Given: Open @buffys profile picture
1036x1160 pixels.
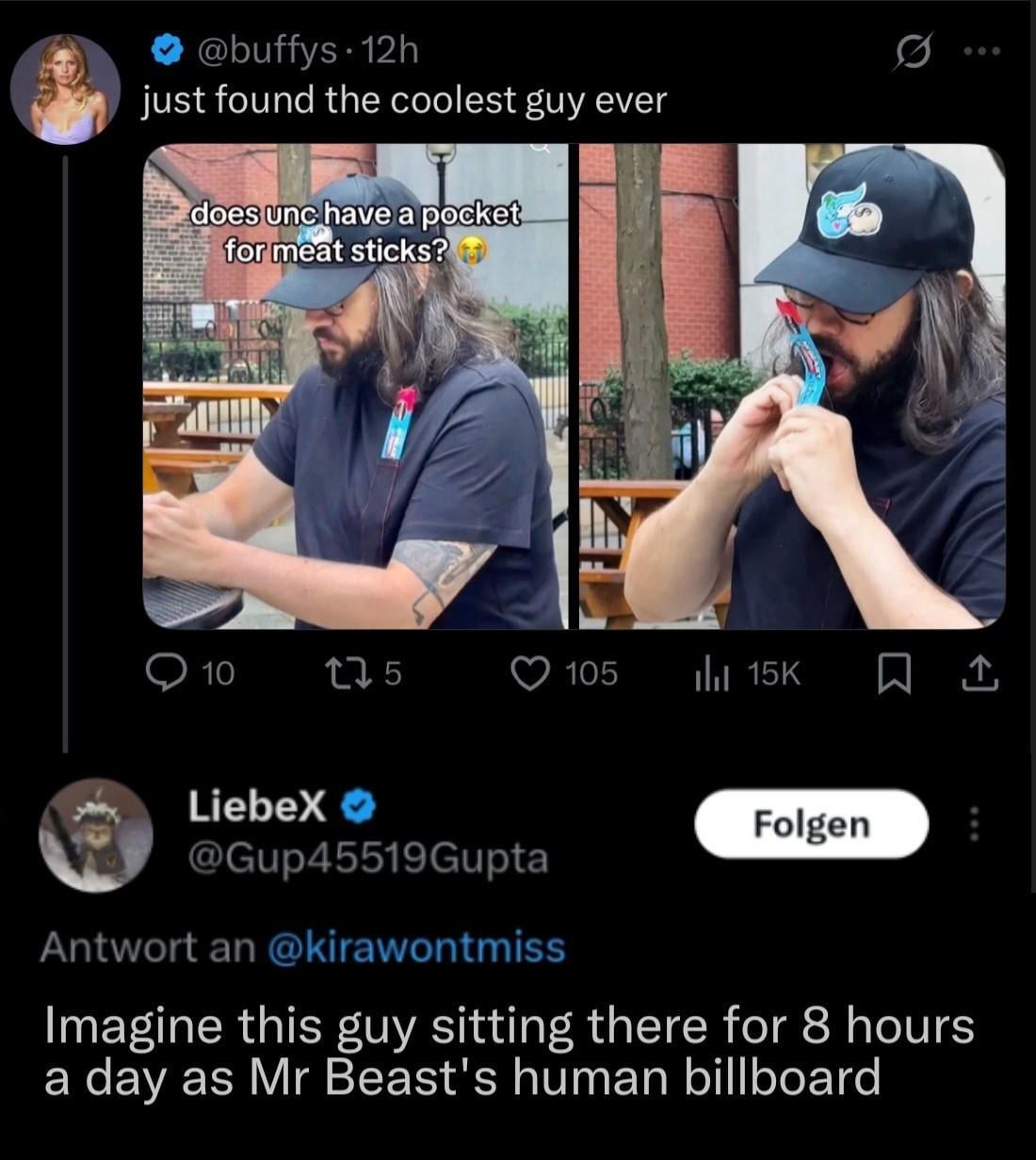Looking at the screenshot, I should (x=65, y=89).
